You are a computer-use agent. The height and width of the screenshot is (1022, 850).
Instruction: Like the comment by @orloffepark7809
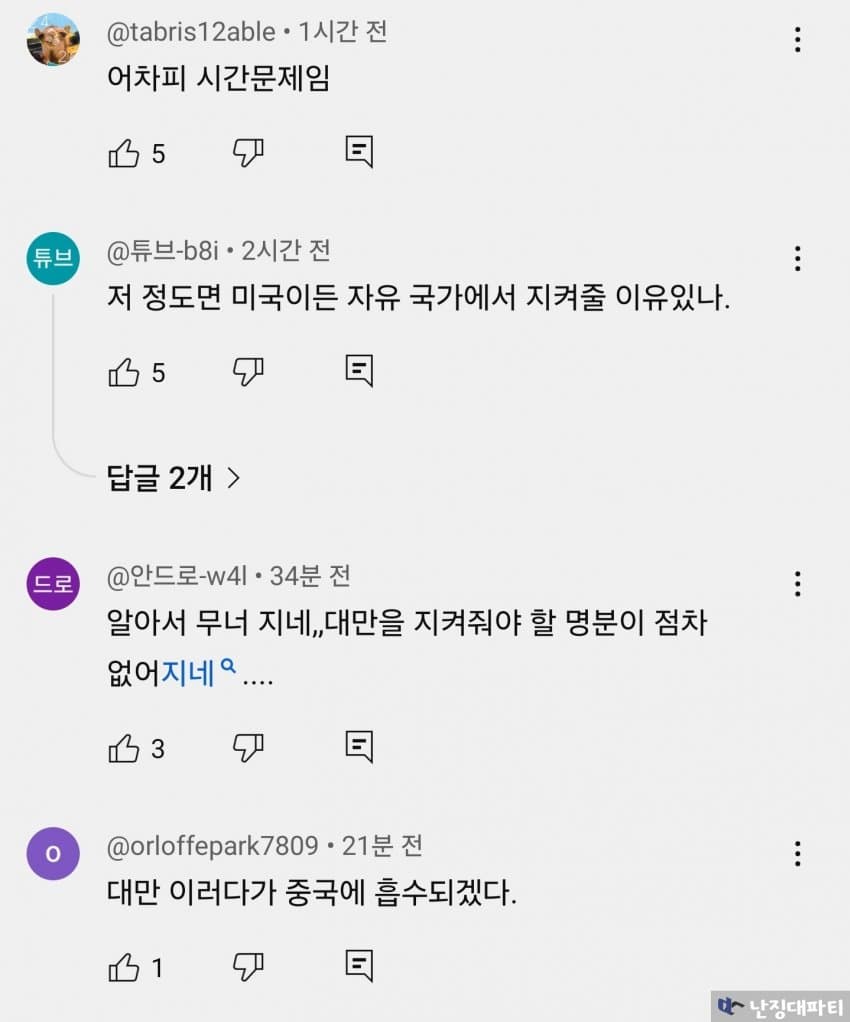(124, 966)
